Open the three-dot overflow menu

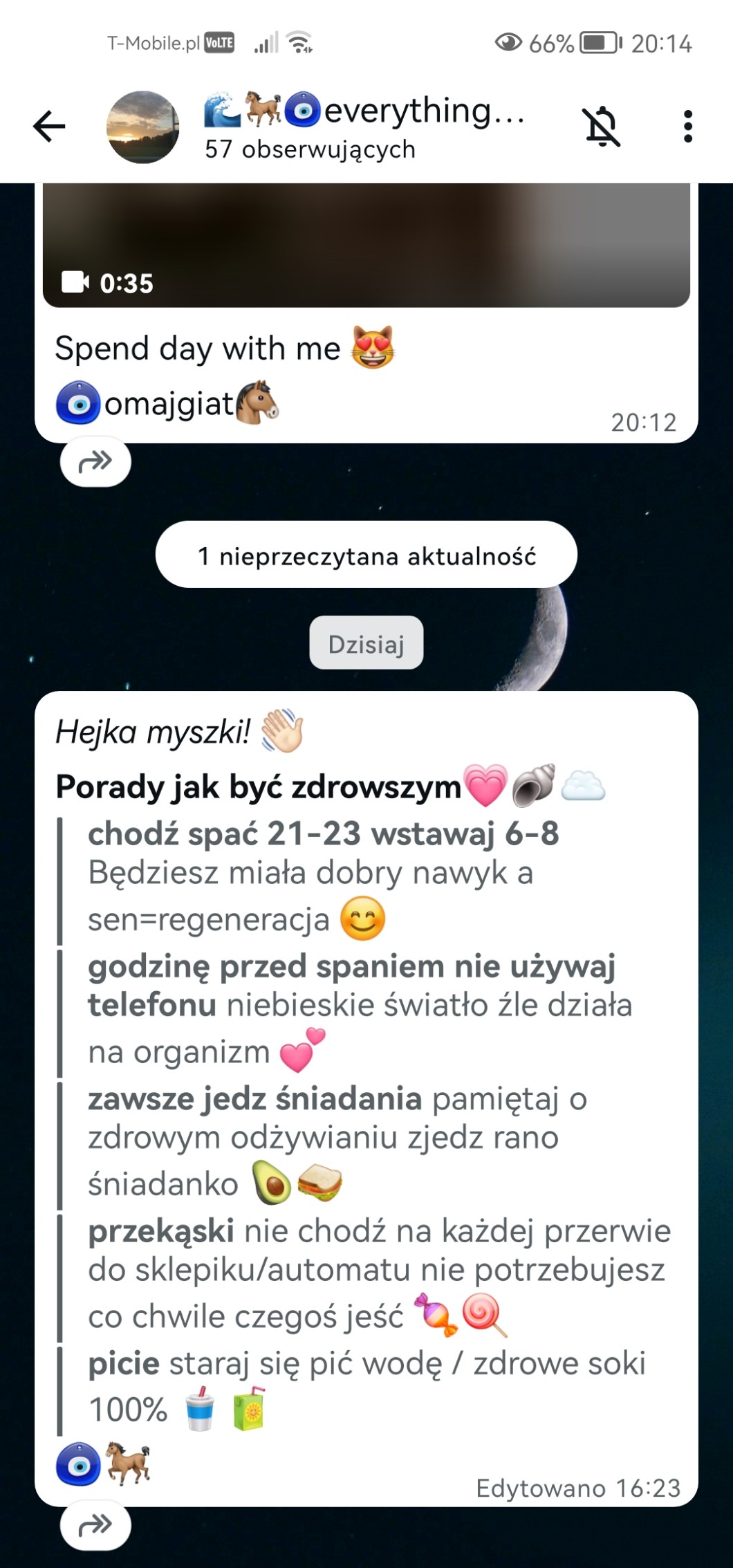[687, 127]
